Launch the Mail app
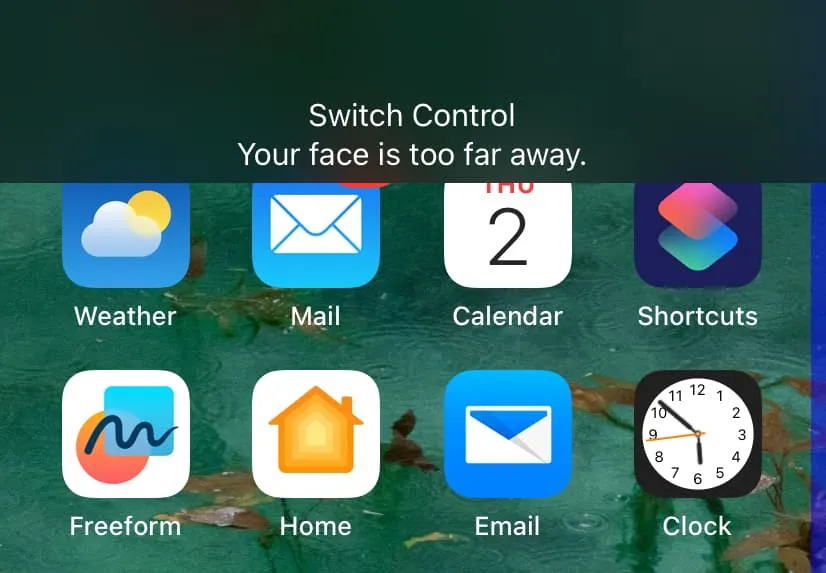Viewport: 826px width, 573px height. (x=316, y=236)
